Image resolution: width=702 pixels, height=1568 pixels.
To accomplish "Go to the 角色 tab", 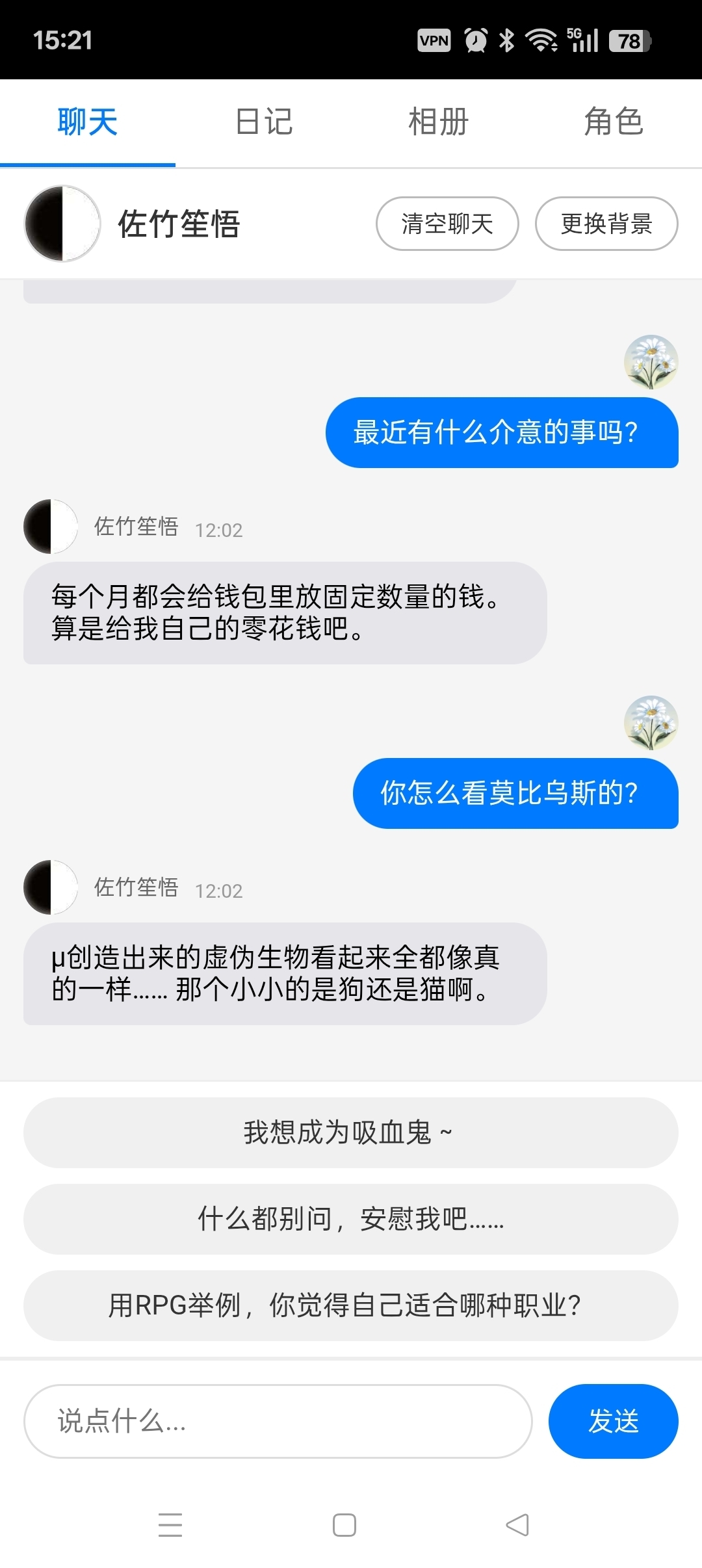I will pos(614,122).
